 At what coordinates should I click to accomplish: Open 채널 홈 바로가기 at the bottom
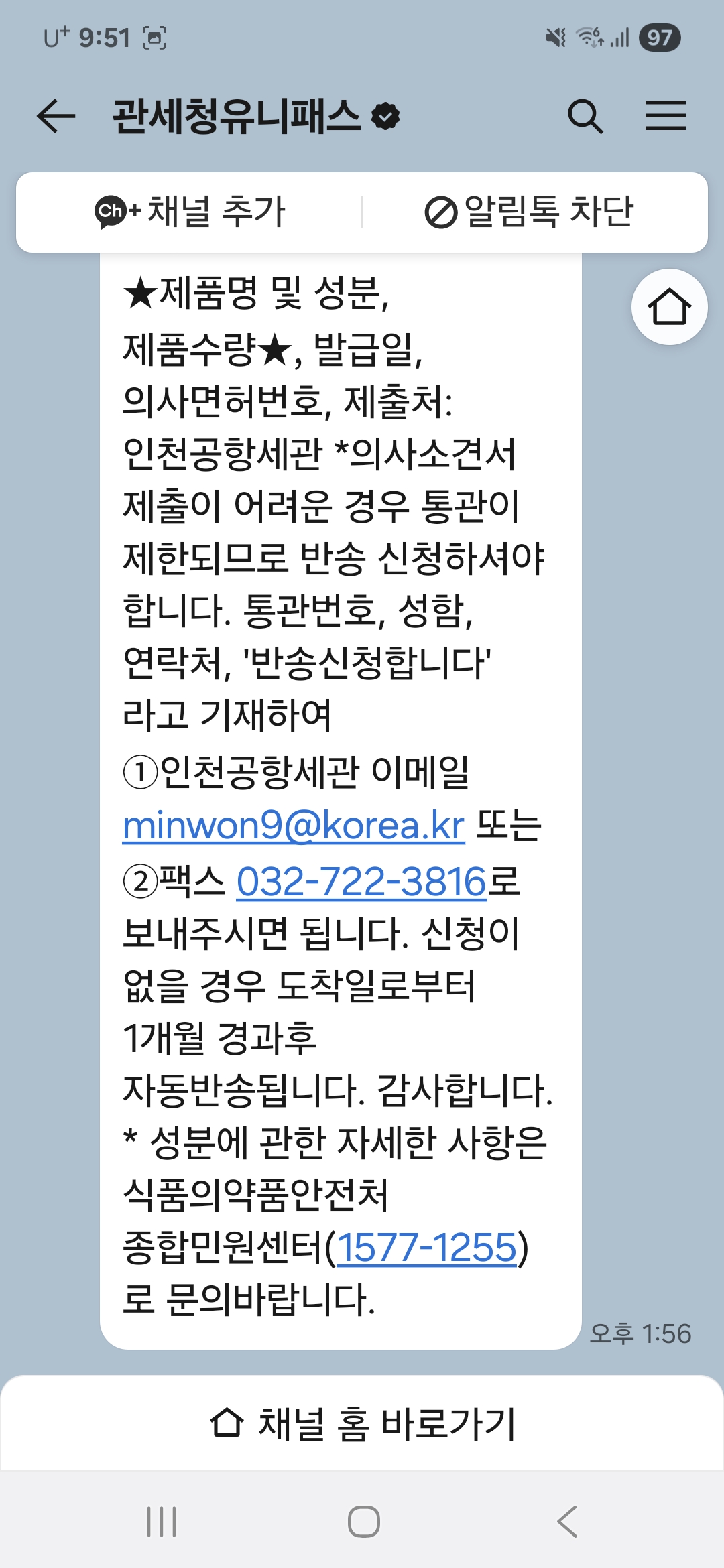tap(362, 1423)
